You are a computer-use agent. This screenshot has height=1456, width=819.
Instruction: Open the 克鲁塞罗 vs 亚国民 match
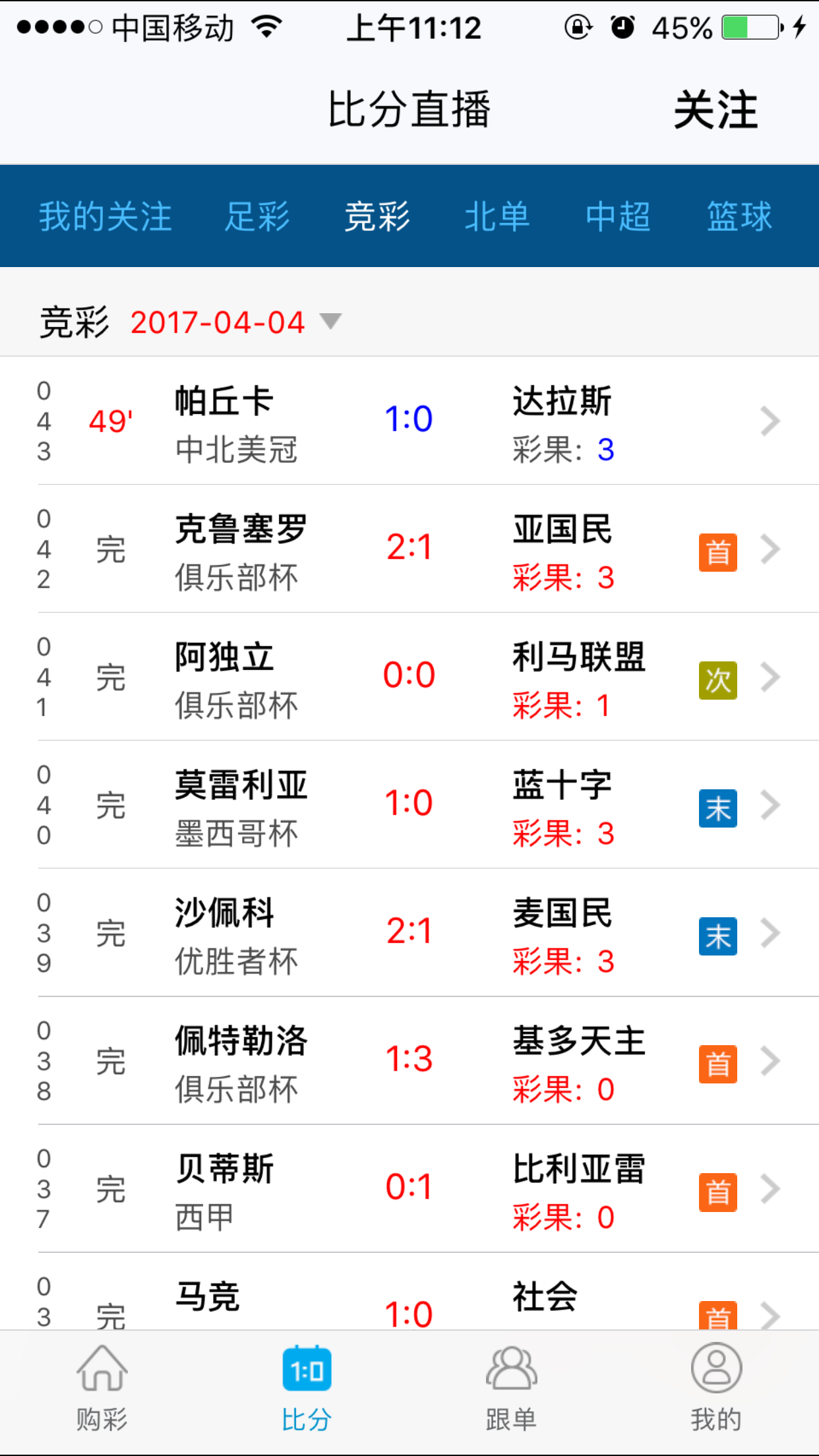pos(409,549)
